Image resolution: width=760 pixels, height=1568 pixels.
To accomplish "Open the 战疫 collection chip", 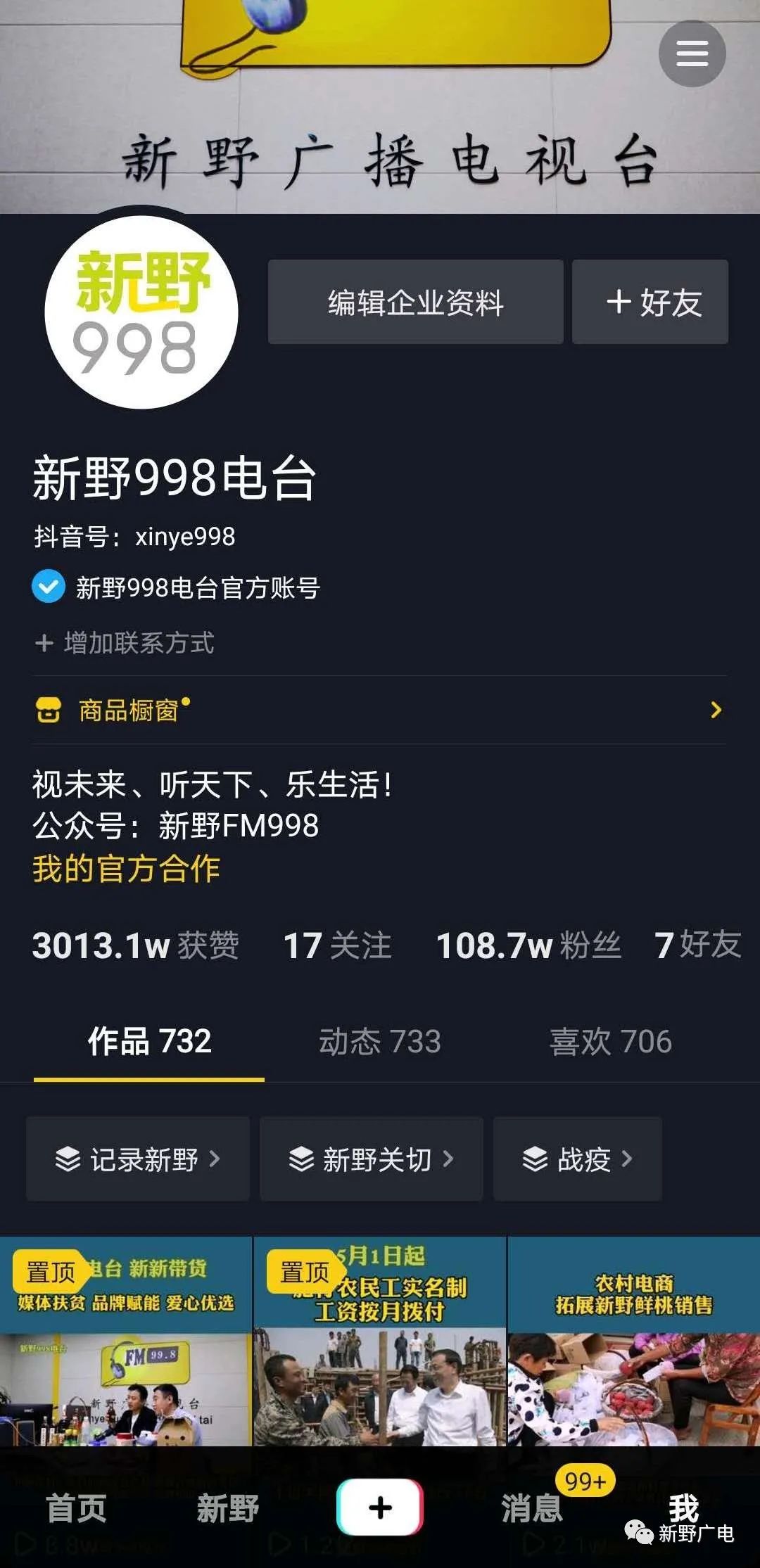I will coord(577,1159).
